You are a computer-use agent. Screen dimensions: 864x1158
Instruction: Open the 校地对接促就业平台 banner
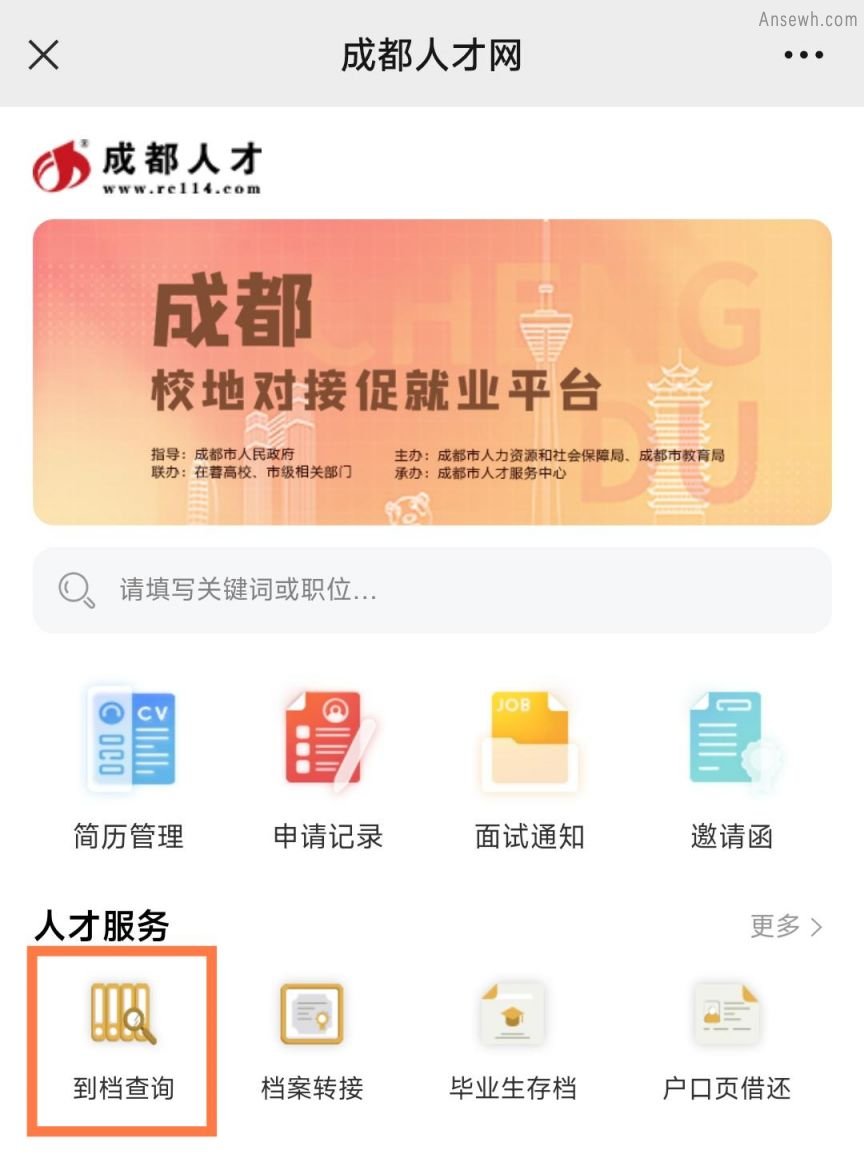tap(432, 372)
